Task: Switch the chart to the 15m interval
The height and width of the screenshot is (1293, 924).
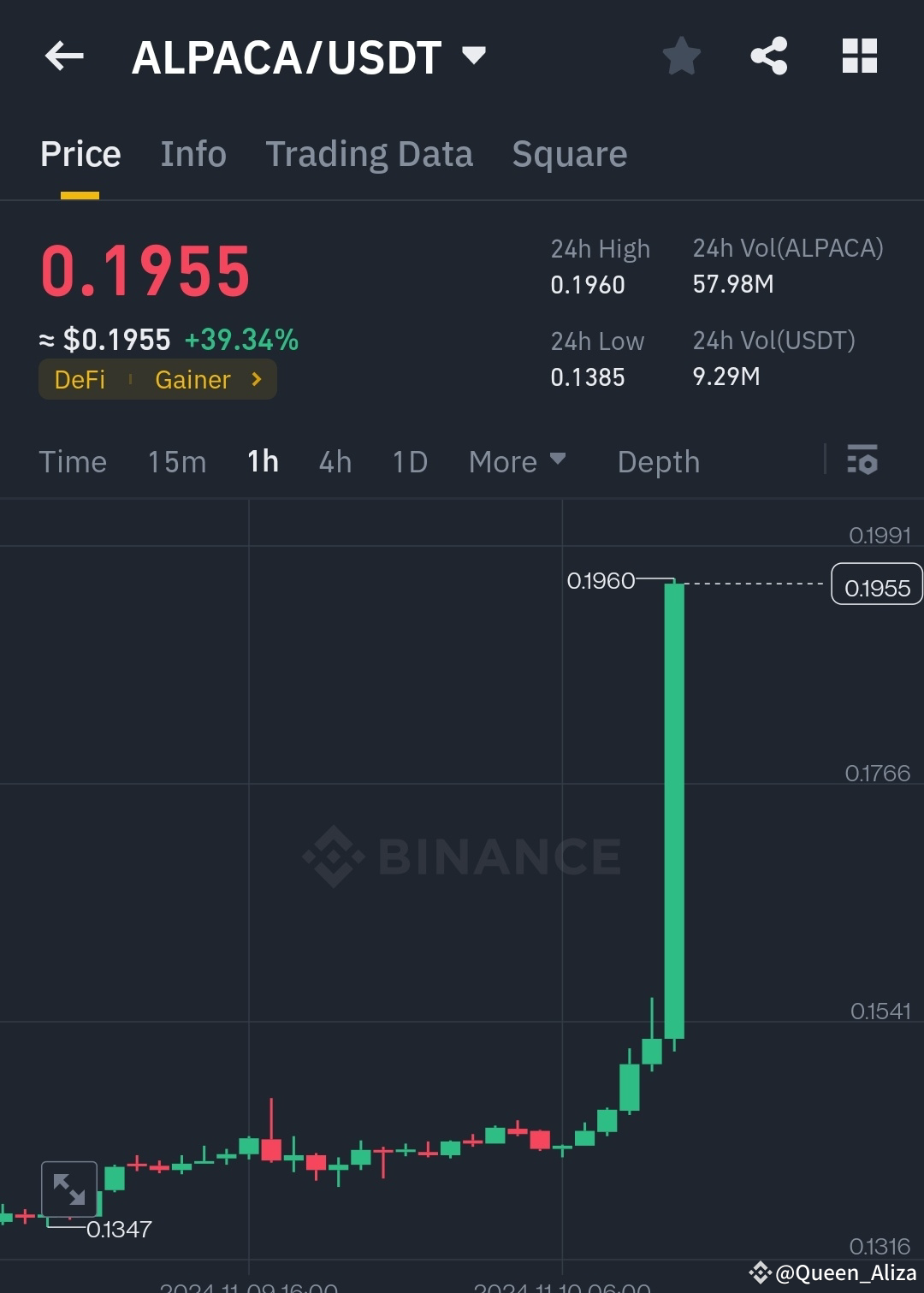Action: tap(175, 461)
